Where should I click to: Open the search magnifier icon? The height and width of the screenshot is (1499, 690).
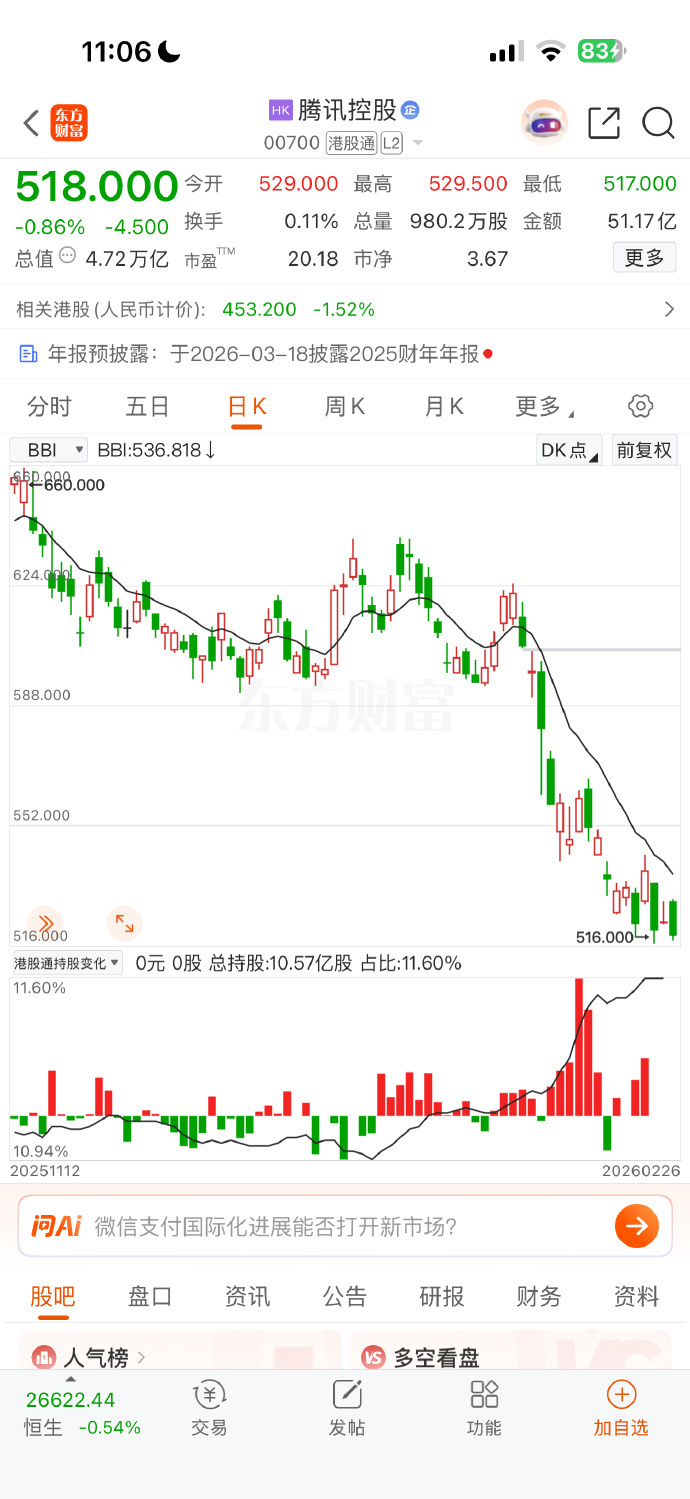[658, 123]
